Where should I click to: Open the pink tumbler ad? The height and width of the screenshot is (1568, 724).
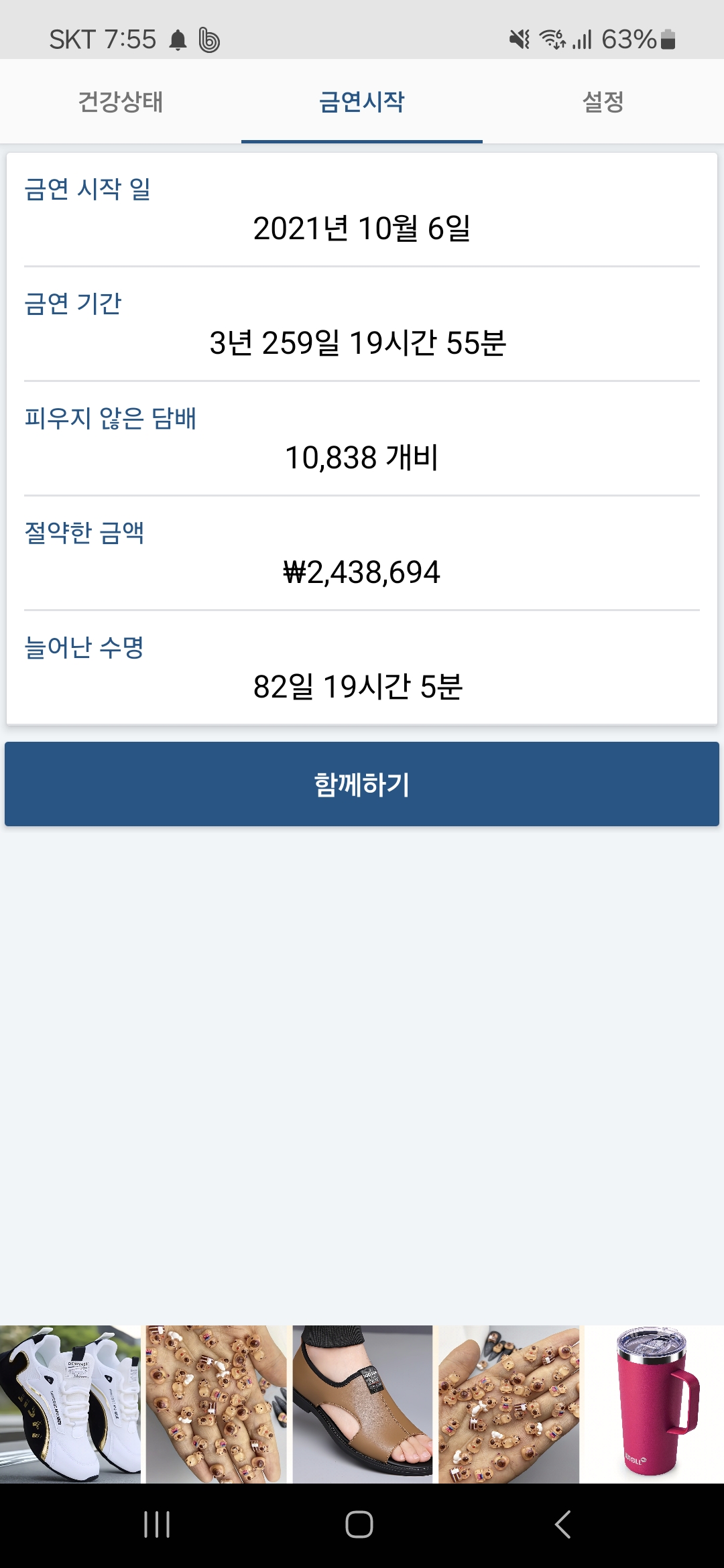(654, 1404)
